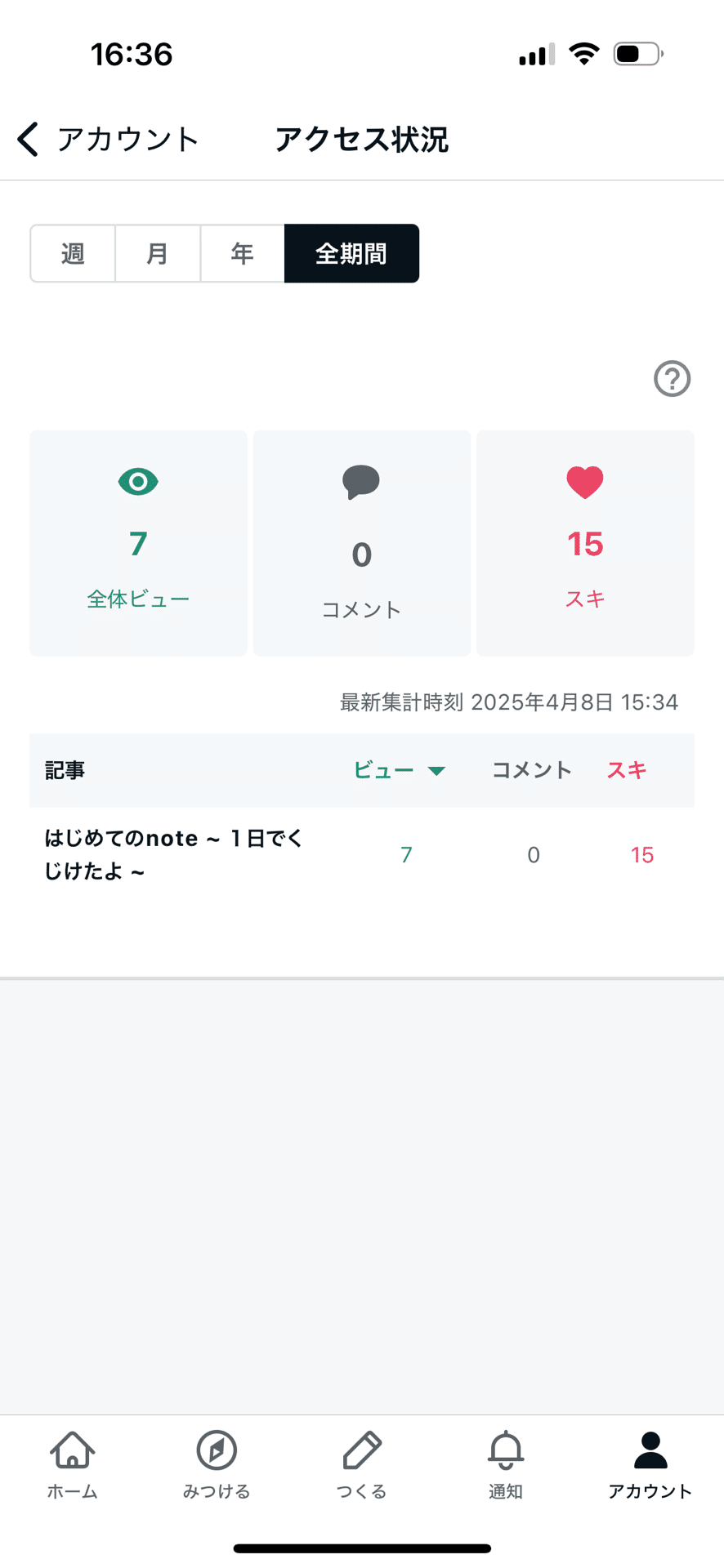
Task: Tap the アカウント tab in bottom bar
Action: 650,1466
